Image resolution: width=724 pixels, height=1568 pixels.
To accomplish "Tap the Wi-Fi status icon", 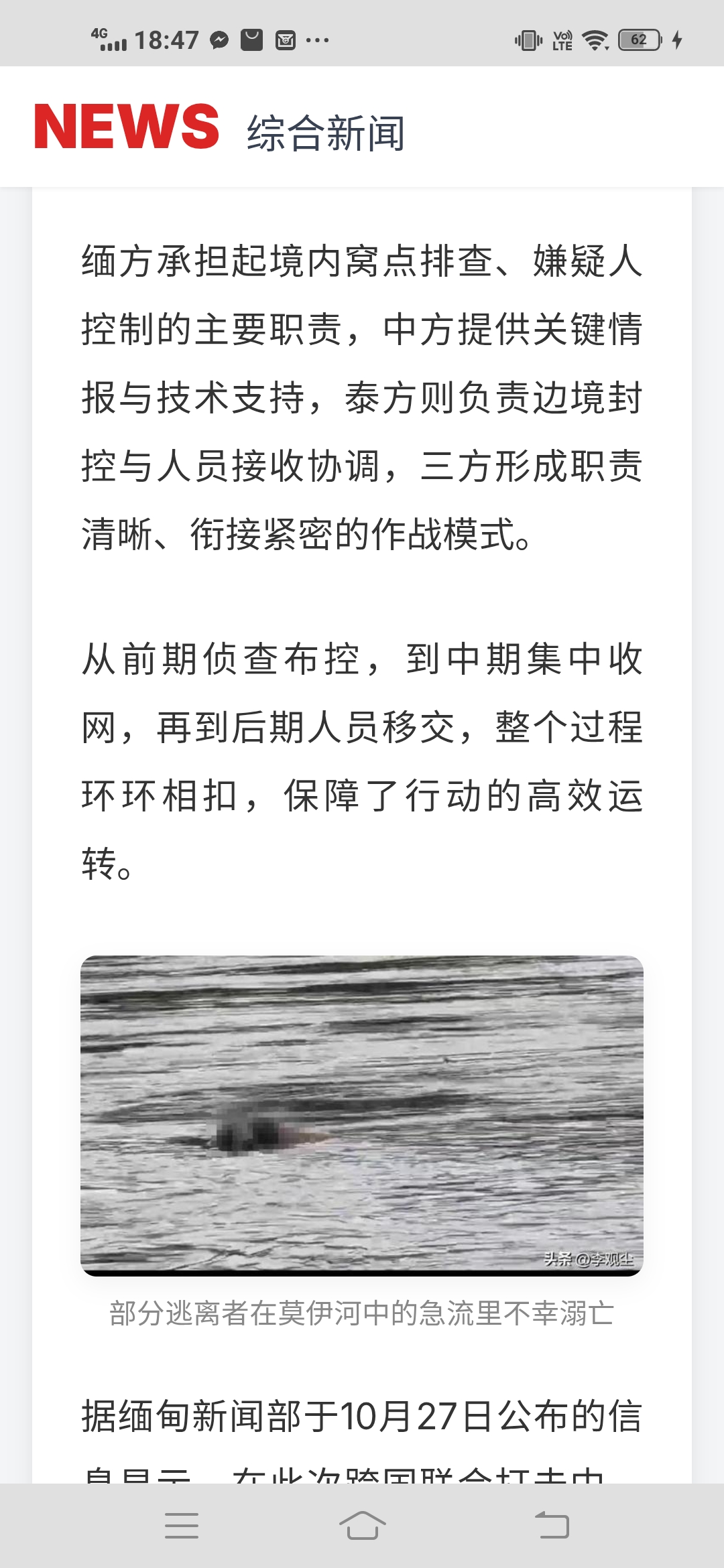I will tap(595, 40).
